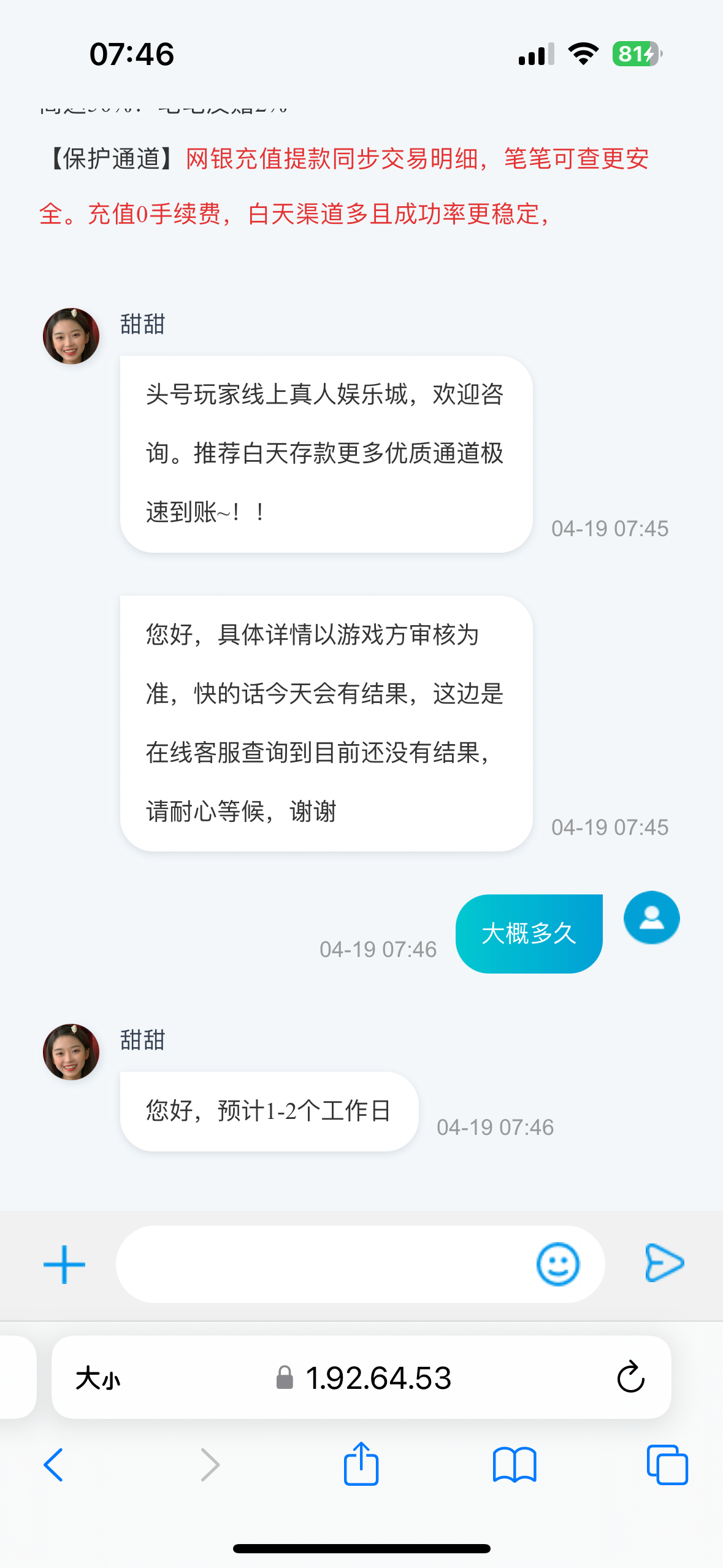Share this page from Safari
The image size is (723, 1568).
tap(361, 1464)
